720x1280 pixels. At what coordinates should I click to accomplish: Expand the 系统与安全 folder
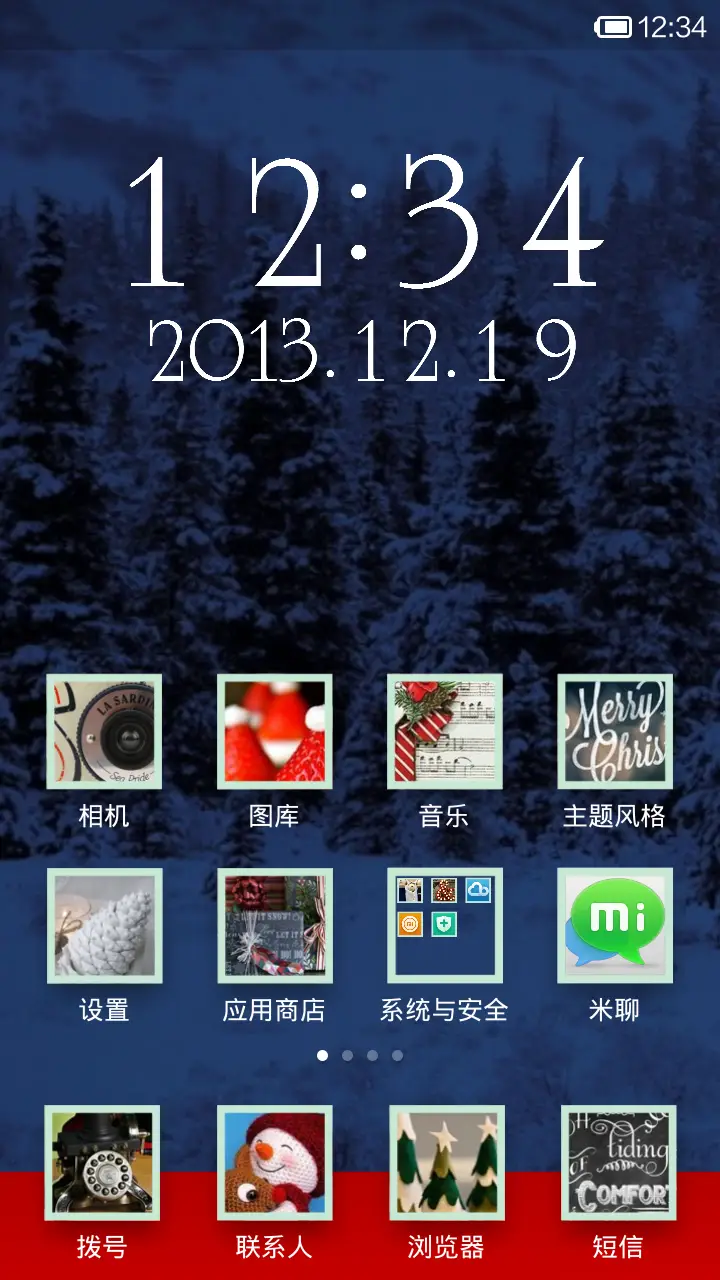(444, 924)
